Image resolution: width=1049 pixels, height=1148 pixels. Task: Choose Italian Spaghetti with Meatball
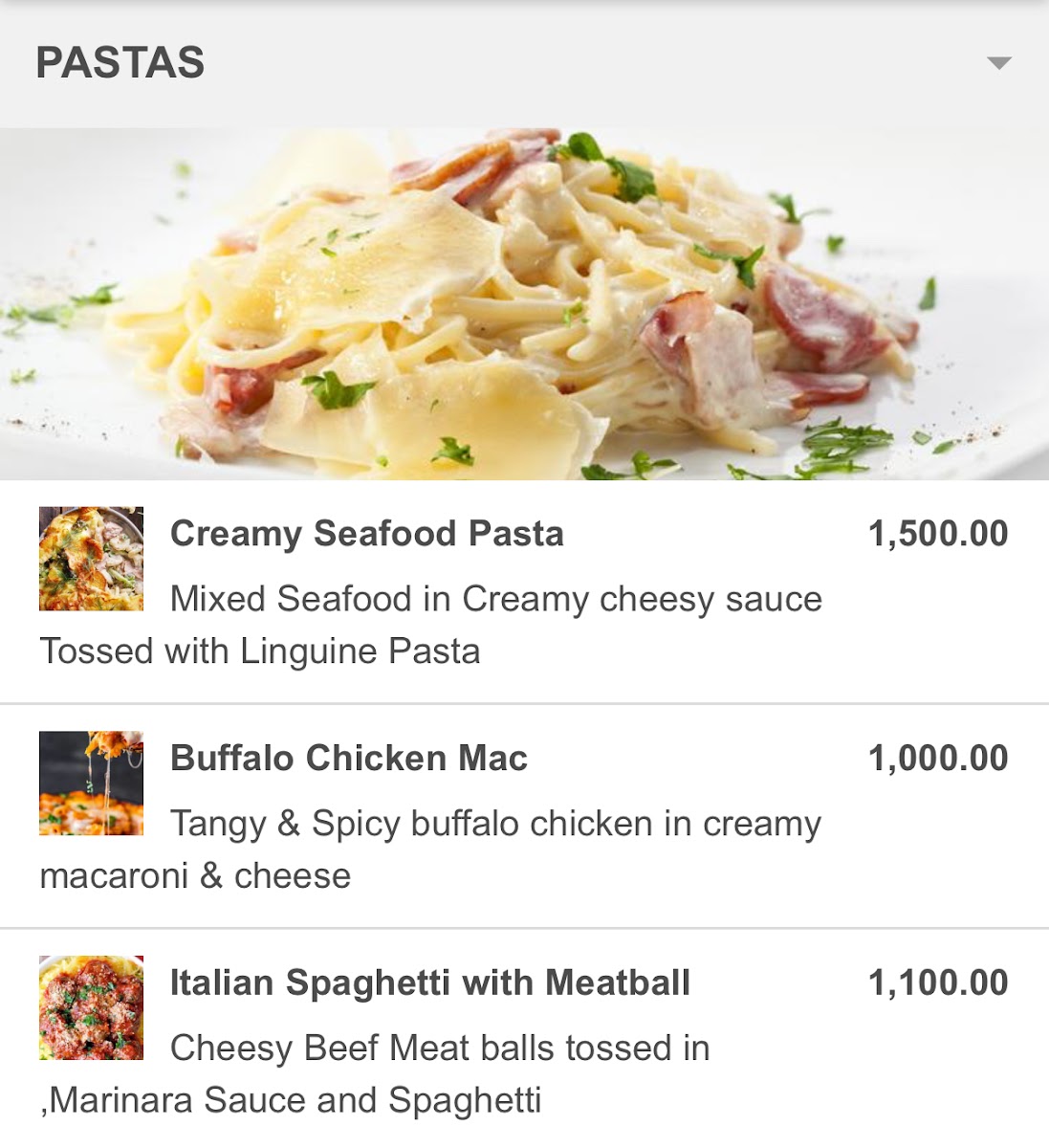click(430, 983)
